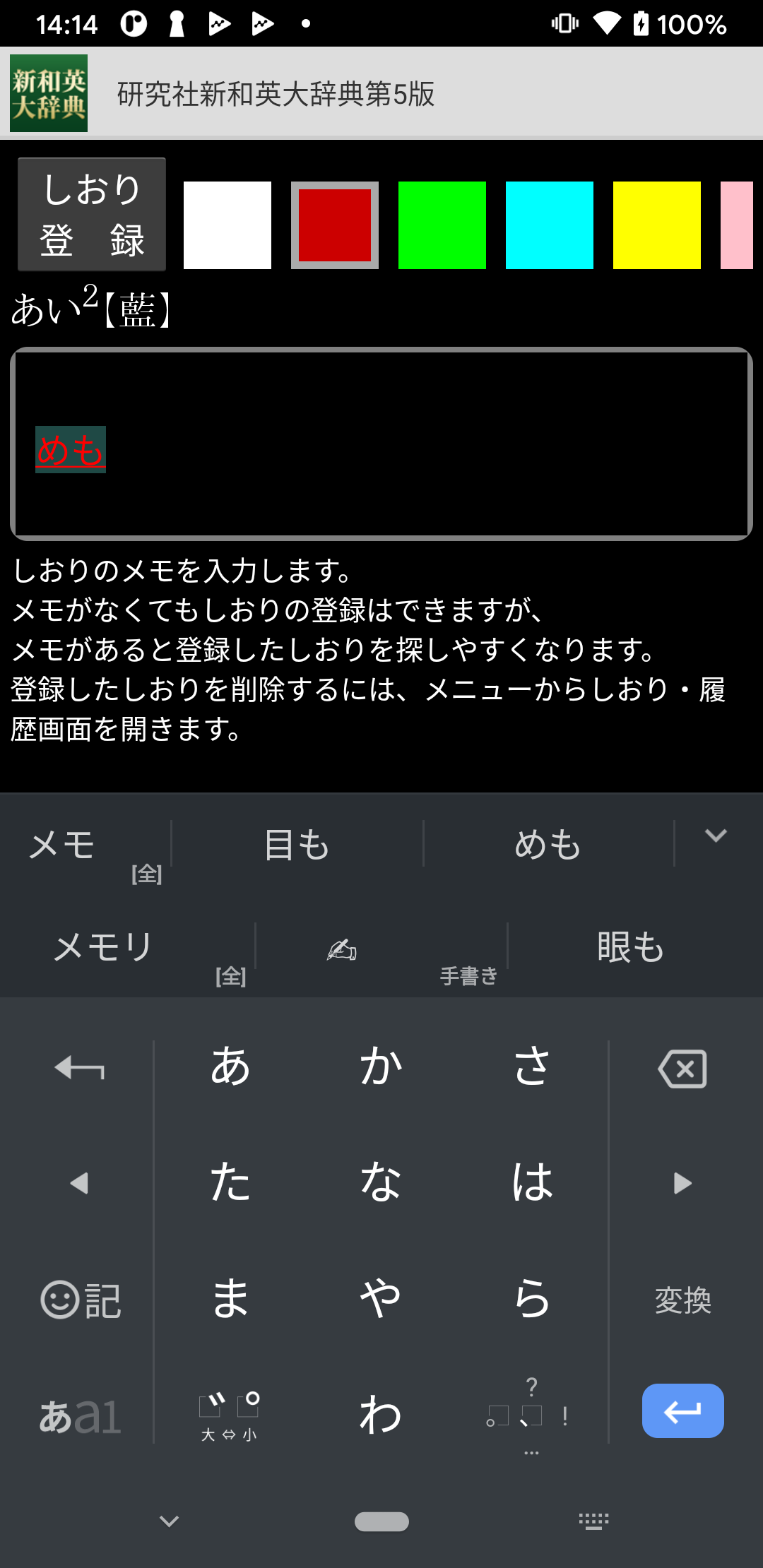Select the 眼も candidate
This screenshot has width=763, height=1568.
[x=630, y=948]
